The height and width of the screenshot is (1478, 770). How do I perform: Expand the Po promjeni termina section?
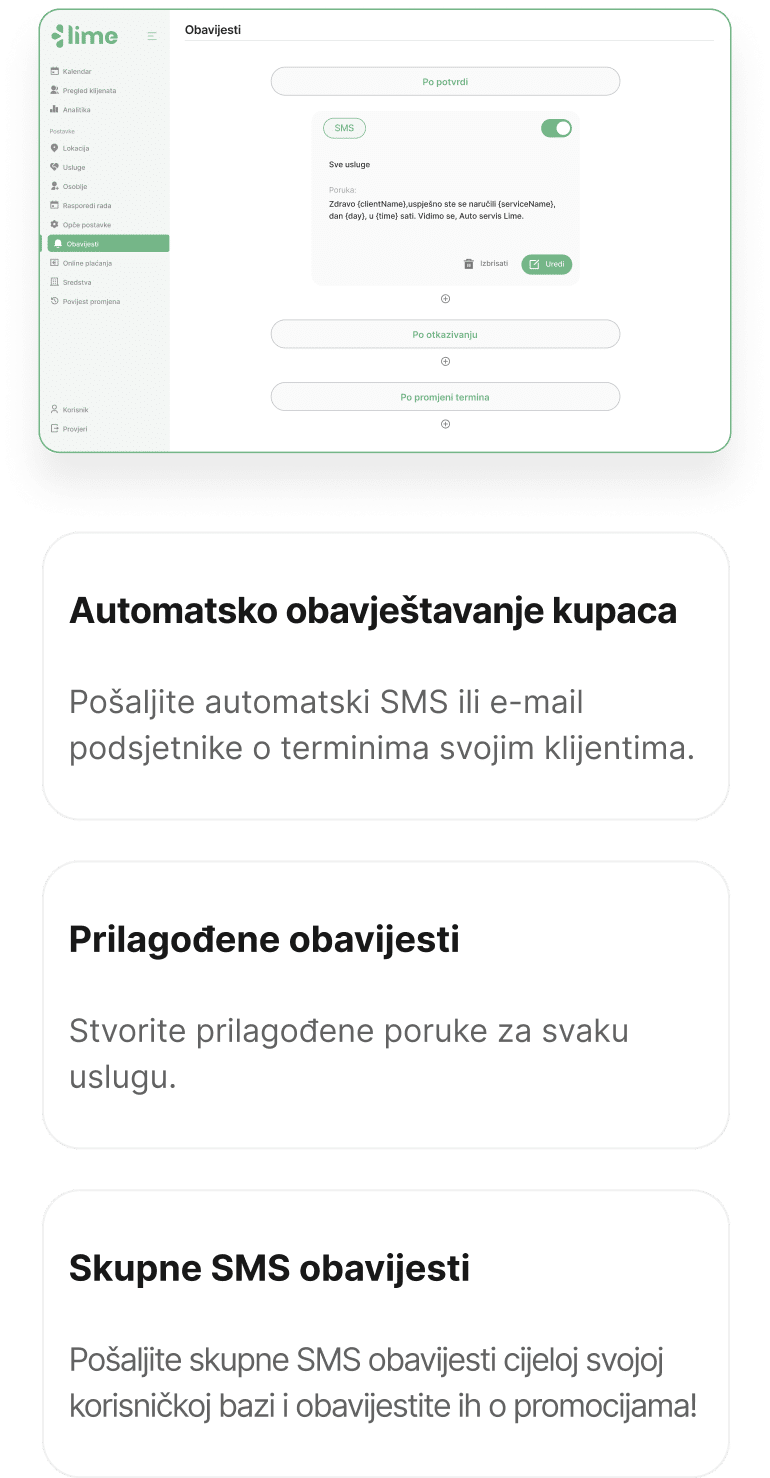tap(446, 396)
